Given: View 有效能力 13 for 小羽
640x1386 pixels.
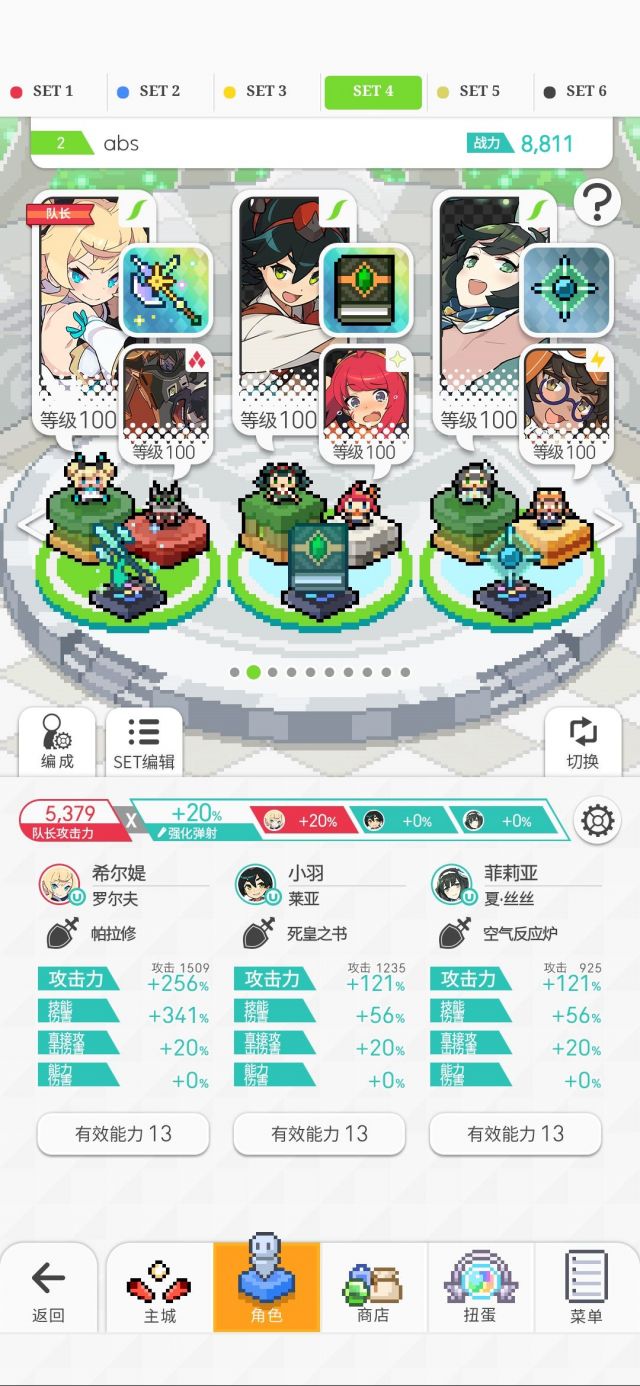Looking at the screenshot, I should pos(319,1134).
